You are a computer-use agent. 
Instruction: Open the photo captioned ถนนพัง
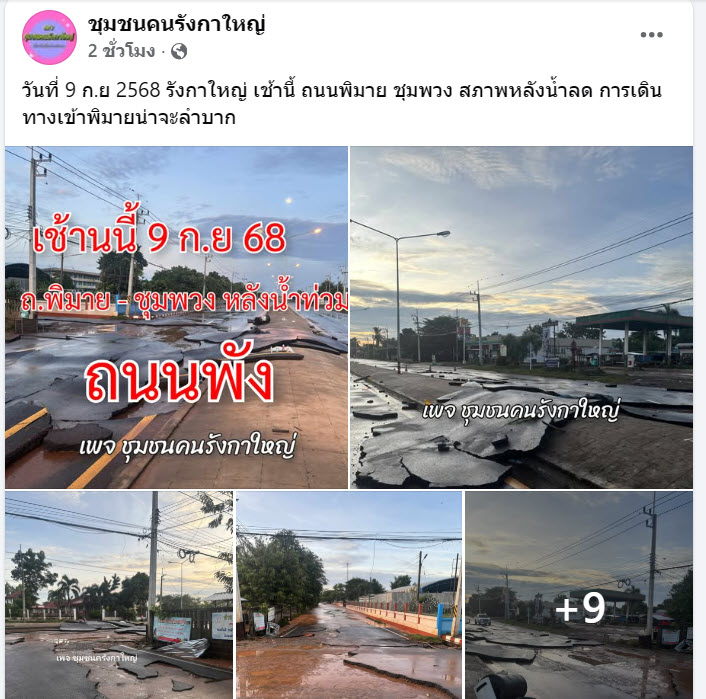pos(176,317)
